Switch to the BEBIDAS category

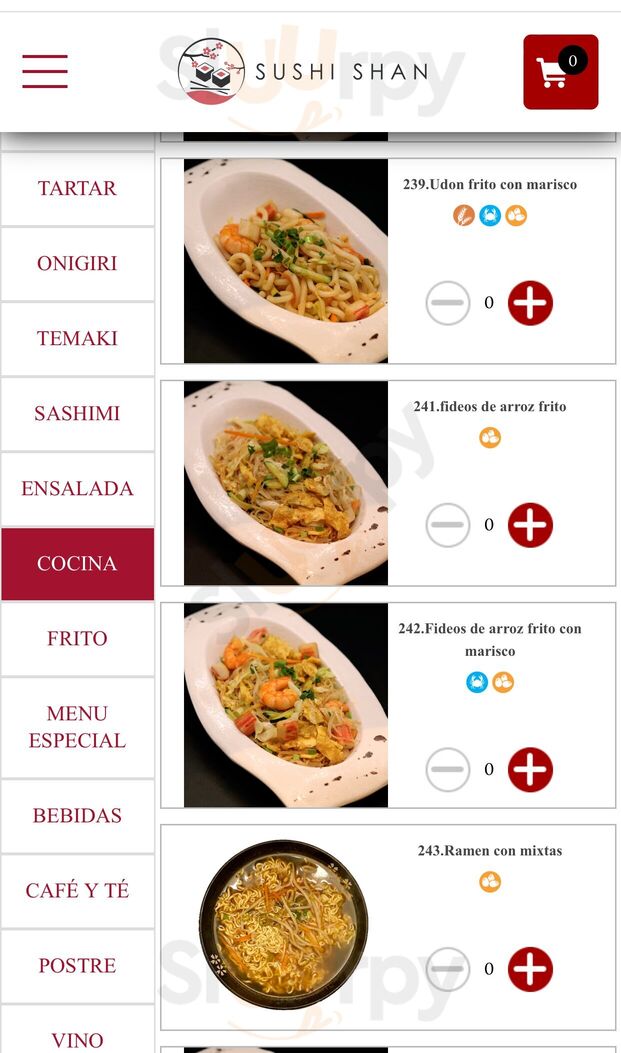coord(77,815)
